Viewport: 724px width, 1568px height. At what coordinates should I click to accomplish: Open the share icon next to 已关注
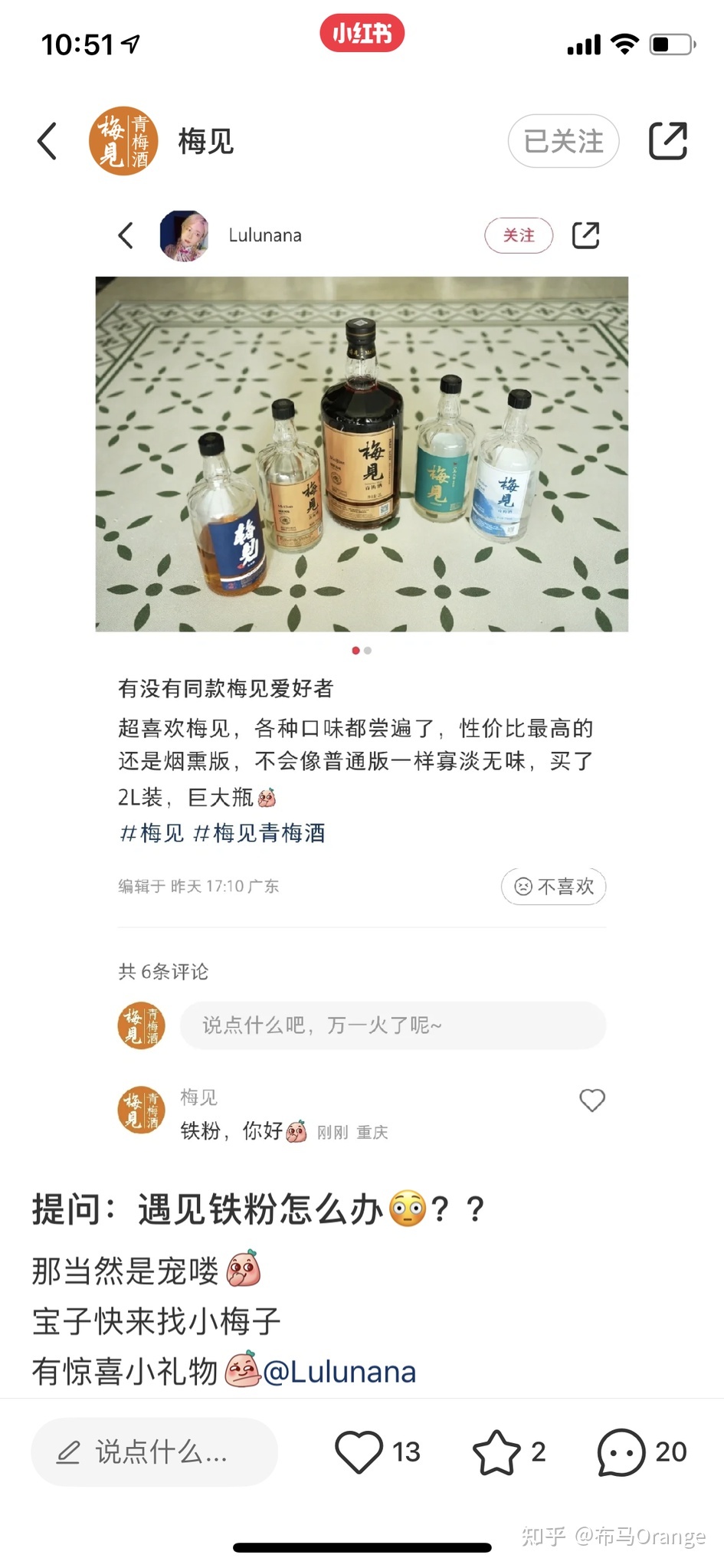click(x=670, y=140)
